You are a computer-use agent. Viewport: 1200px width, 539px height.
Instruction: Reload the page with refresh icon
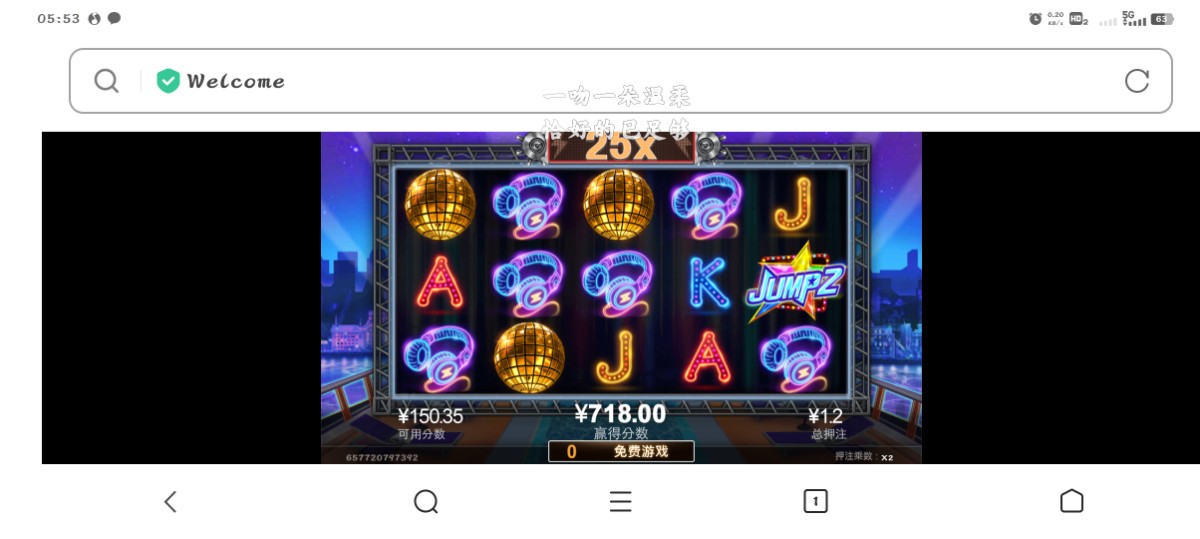[1137, 81]
